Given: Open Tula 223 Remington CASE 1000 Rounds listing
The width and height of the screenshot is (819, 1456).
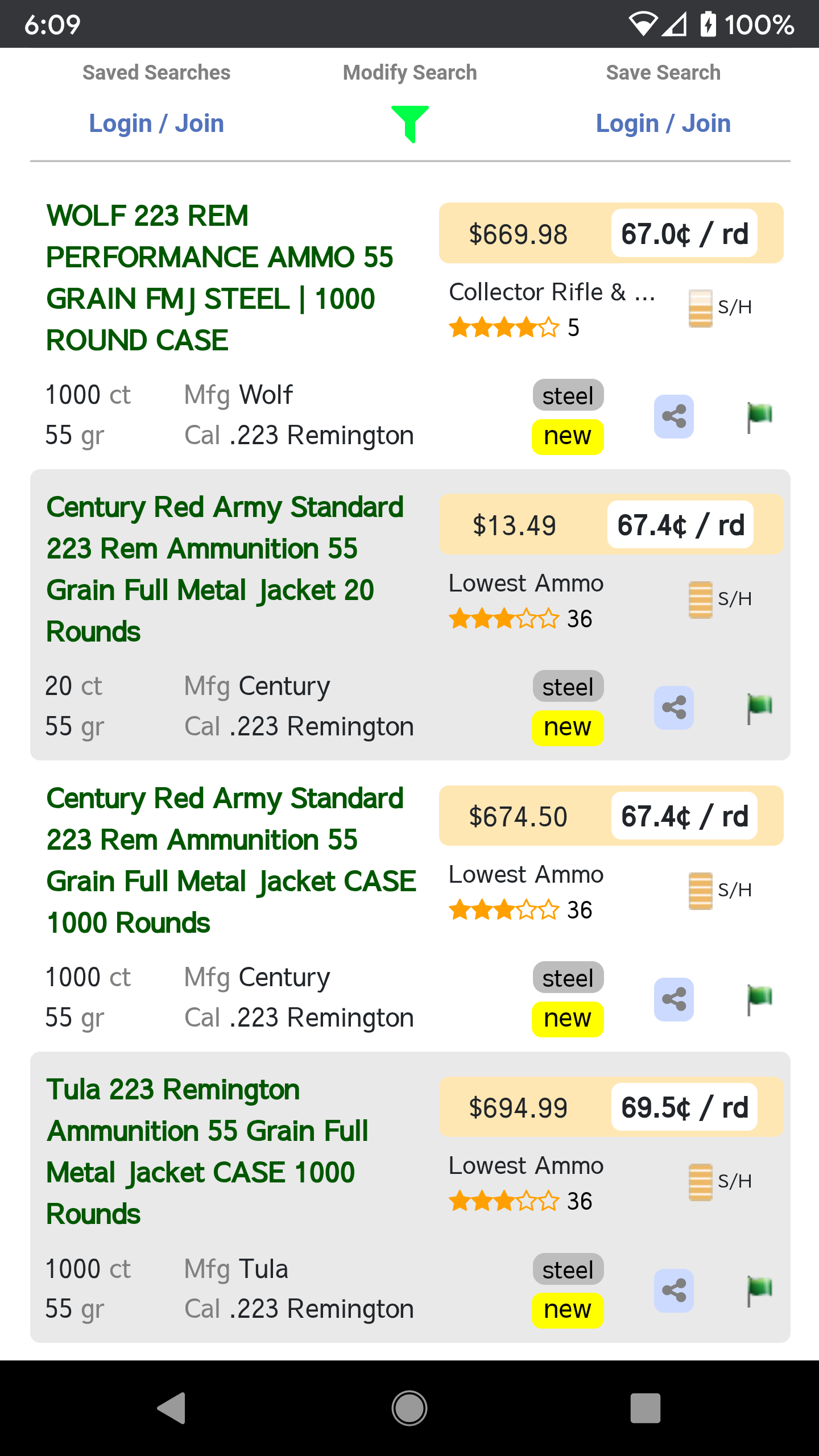Looking at the screenshot, I should click(207, 1152).
